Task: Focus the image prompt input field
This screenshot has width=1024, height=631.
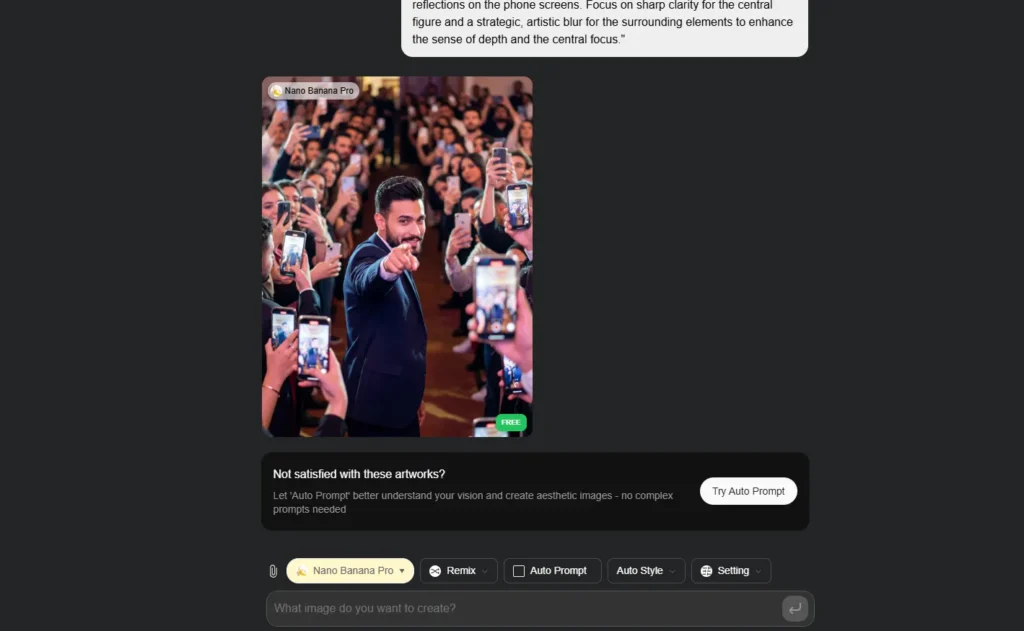Action: coord(520,608)
